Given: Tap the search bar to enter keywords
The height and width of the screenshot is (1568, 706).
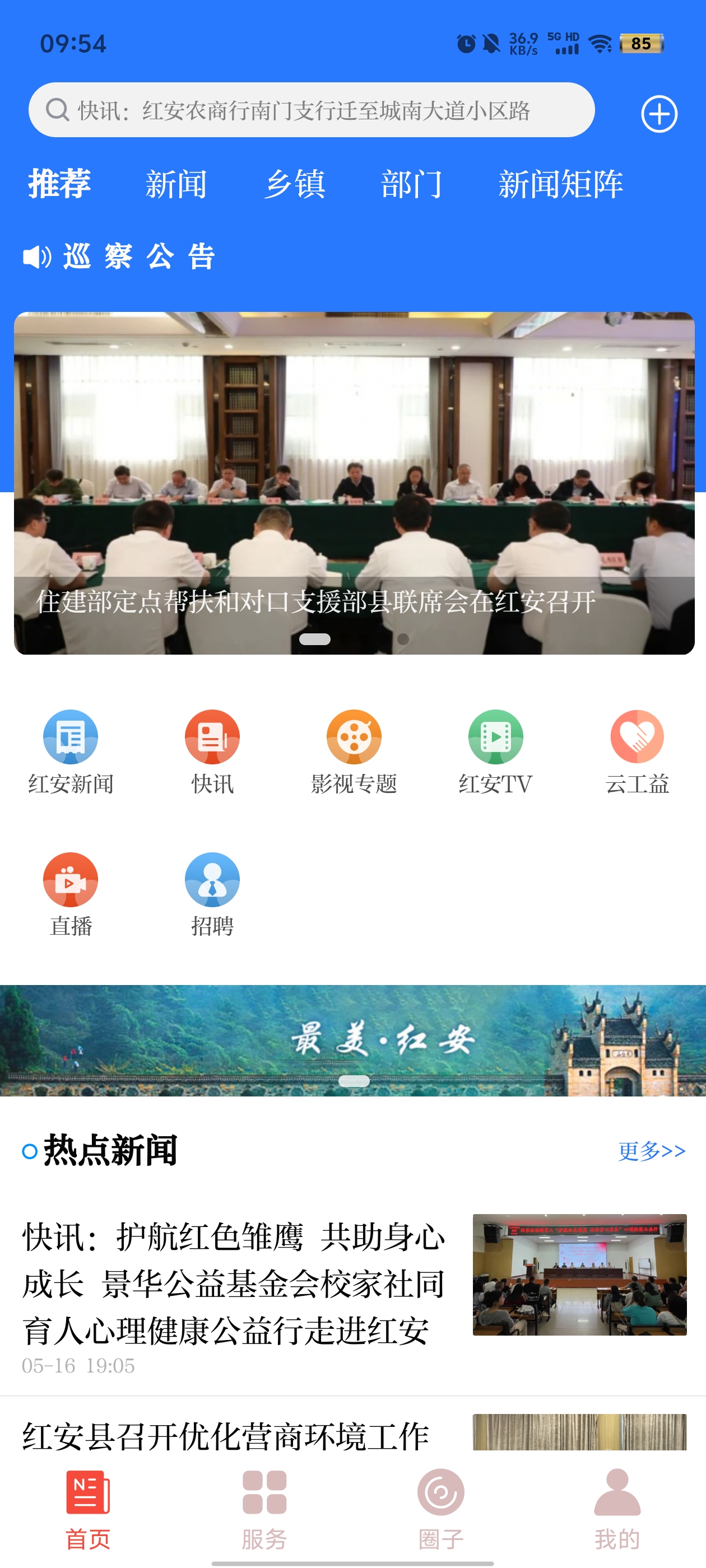Looking at the screenshot, I should tap(314, 111).
